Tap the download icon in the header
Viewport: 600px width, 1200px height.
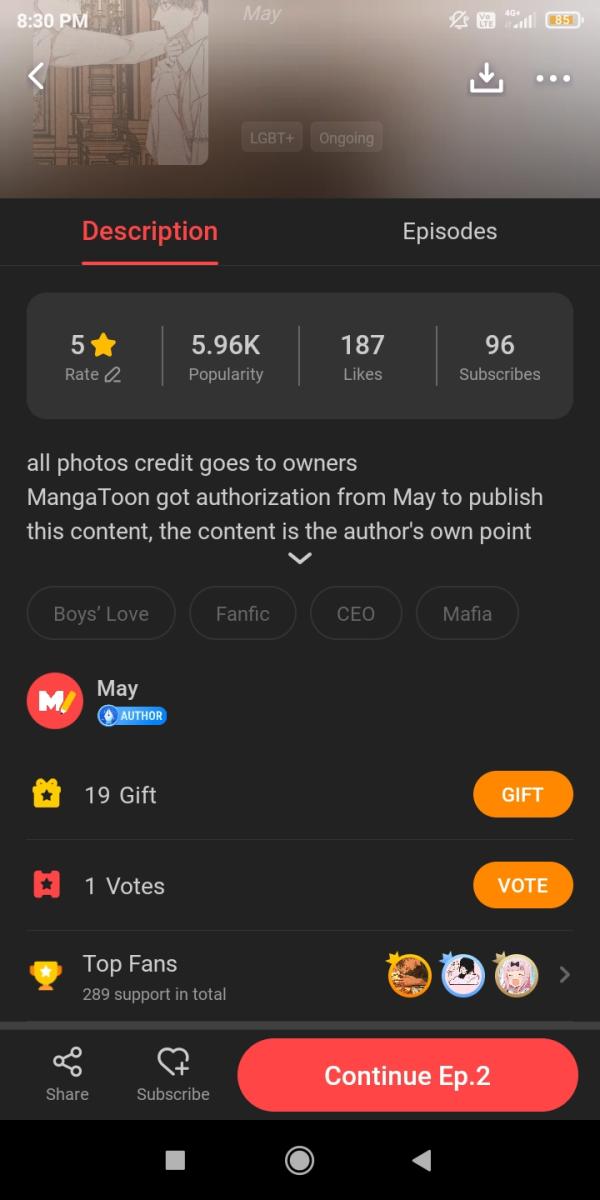486,78
